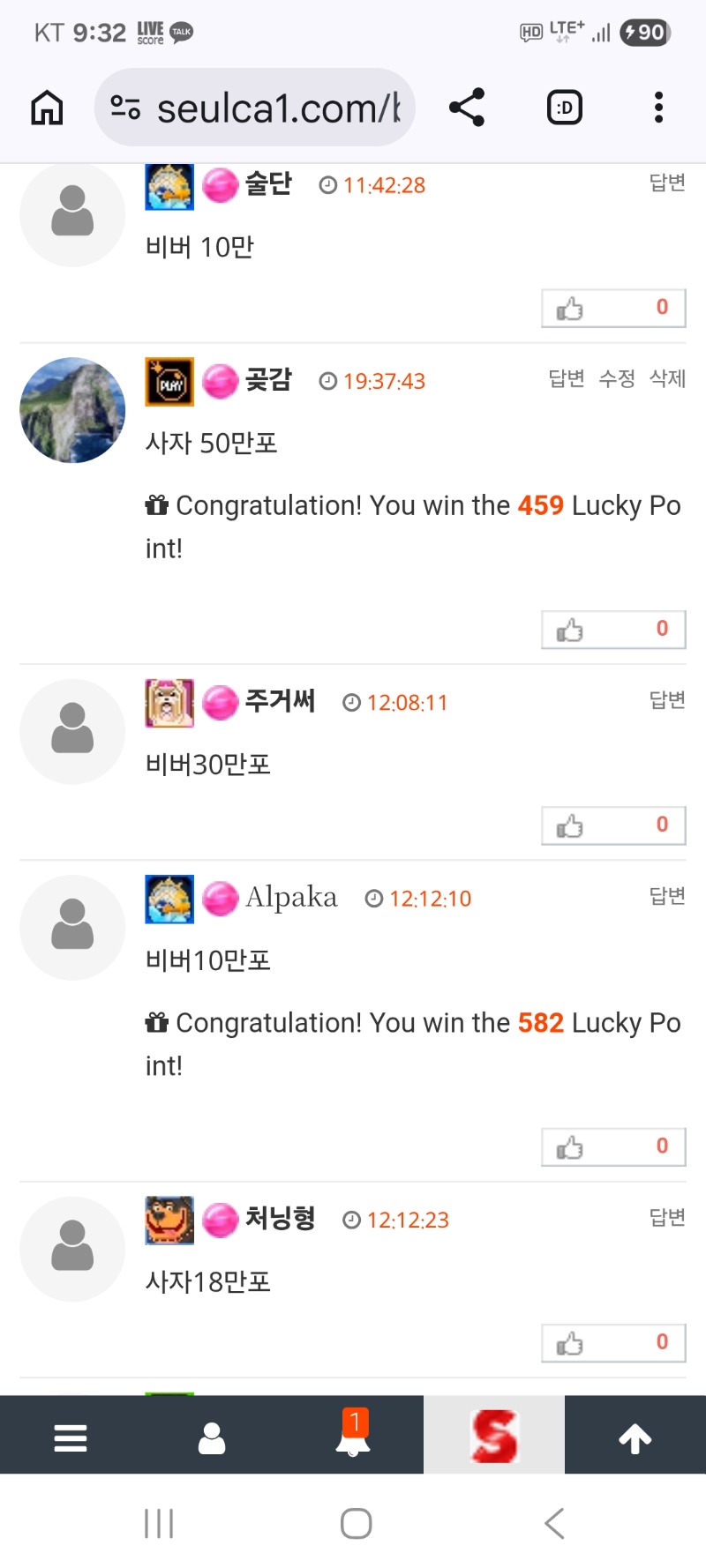Image resolution: width=706 pixels, height=1568 pixels.
Task: Open the browser overflow menu
Action: (x=658, y=108)
